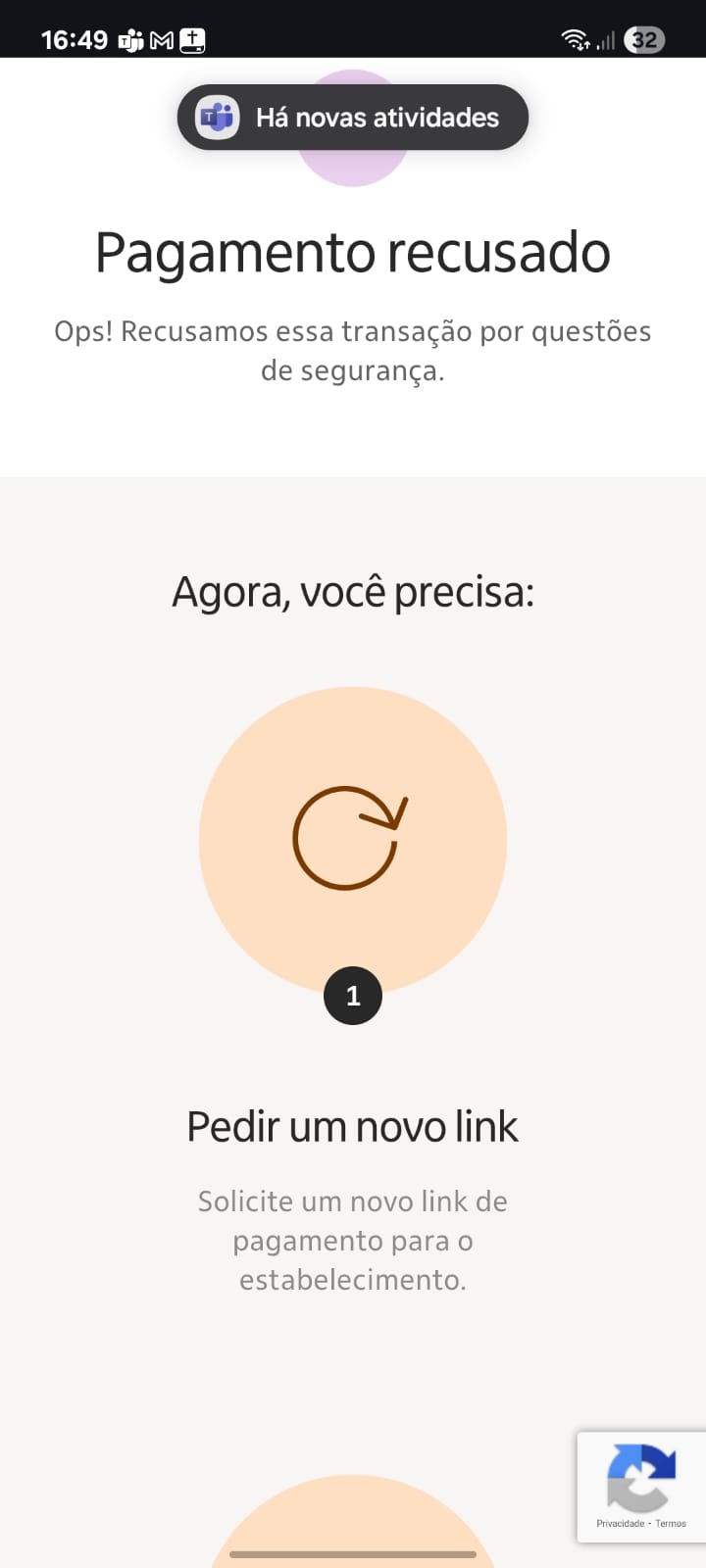Tap the 'Pedir um novo link' heading
Screen dimensions: 706x1568
coord(353,1125)
